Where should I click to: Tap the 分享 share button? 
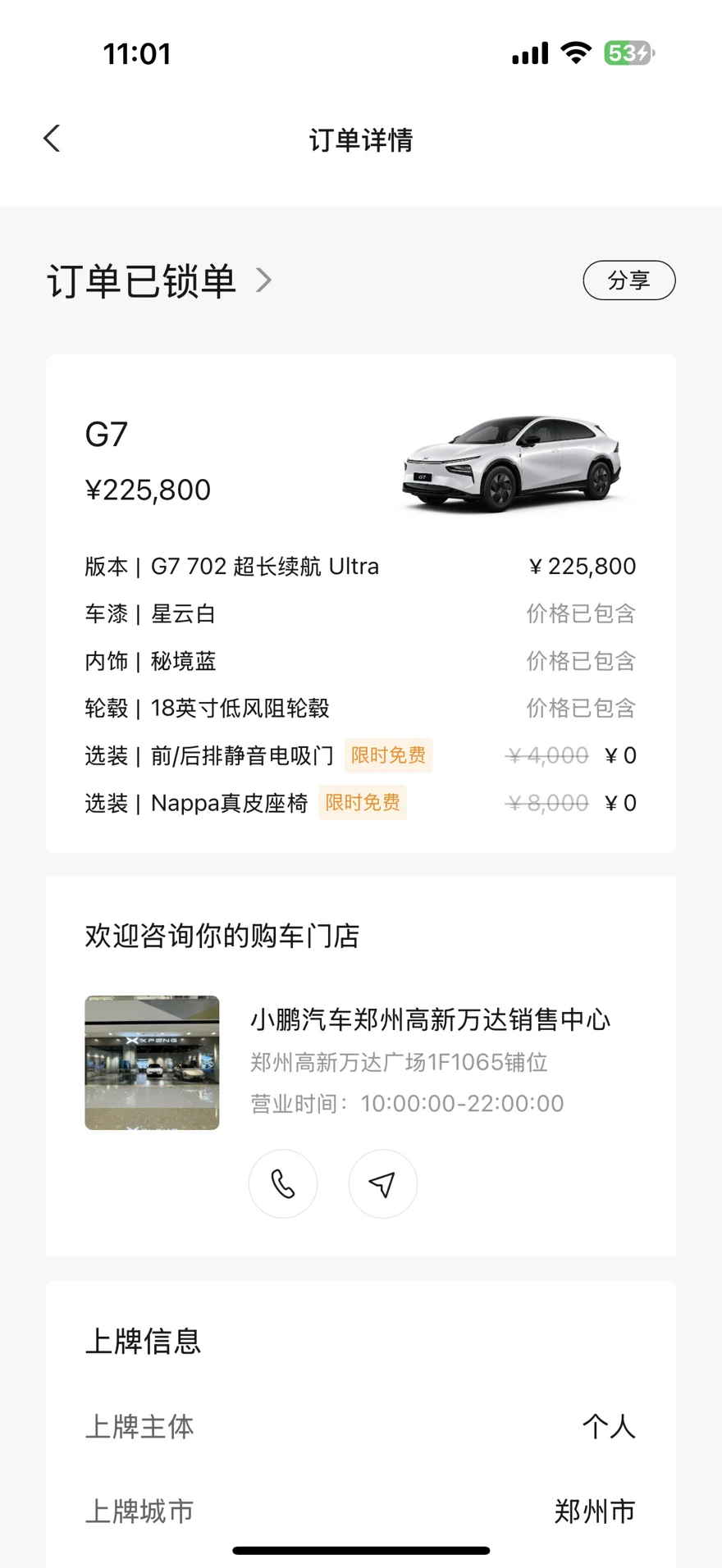click(629, 280)
